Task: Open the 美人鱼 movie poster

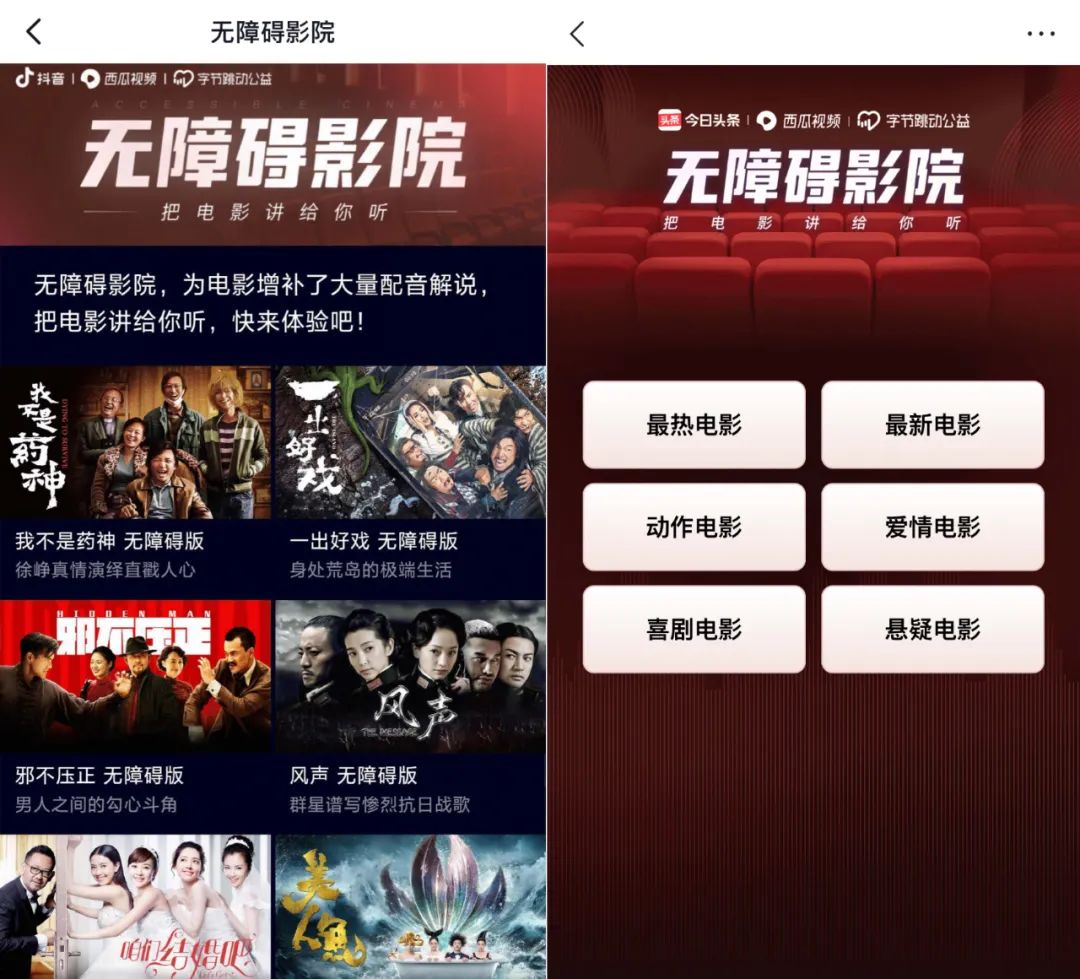Action: tap(410, 906)
